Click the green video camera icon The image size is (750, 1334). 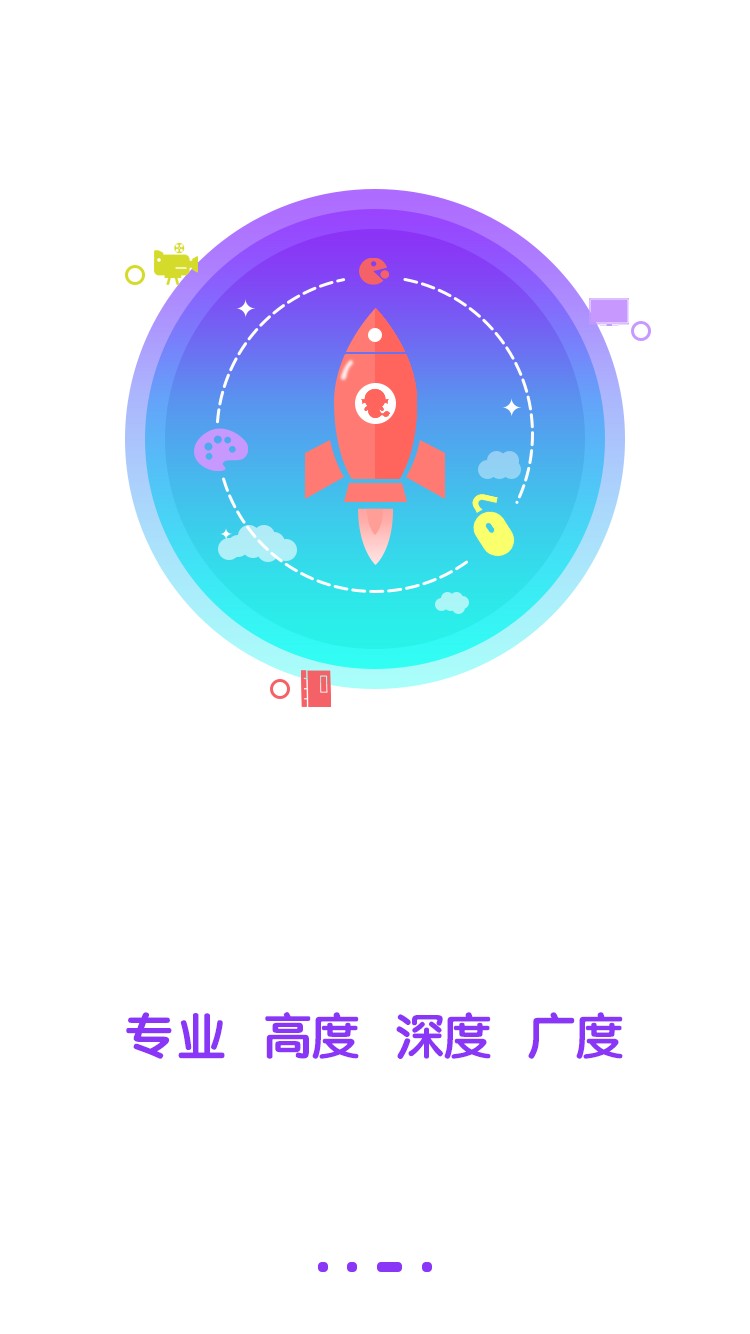(175, 265)
